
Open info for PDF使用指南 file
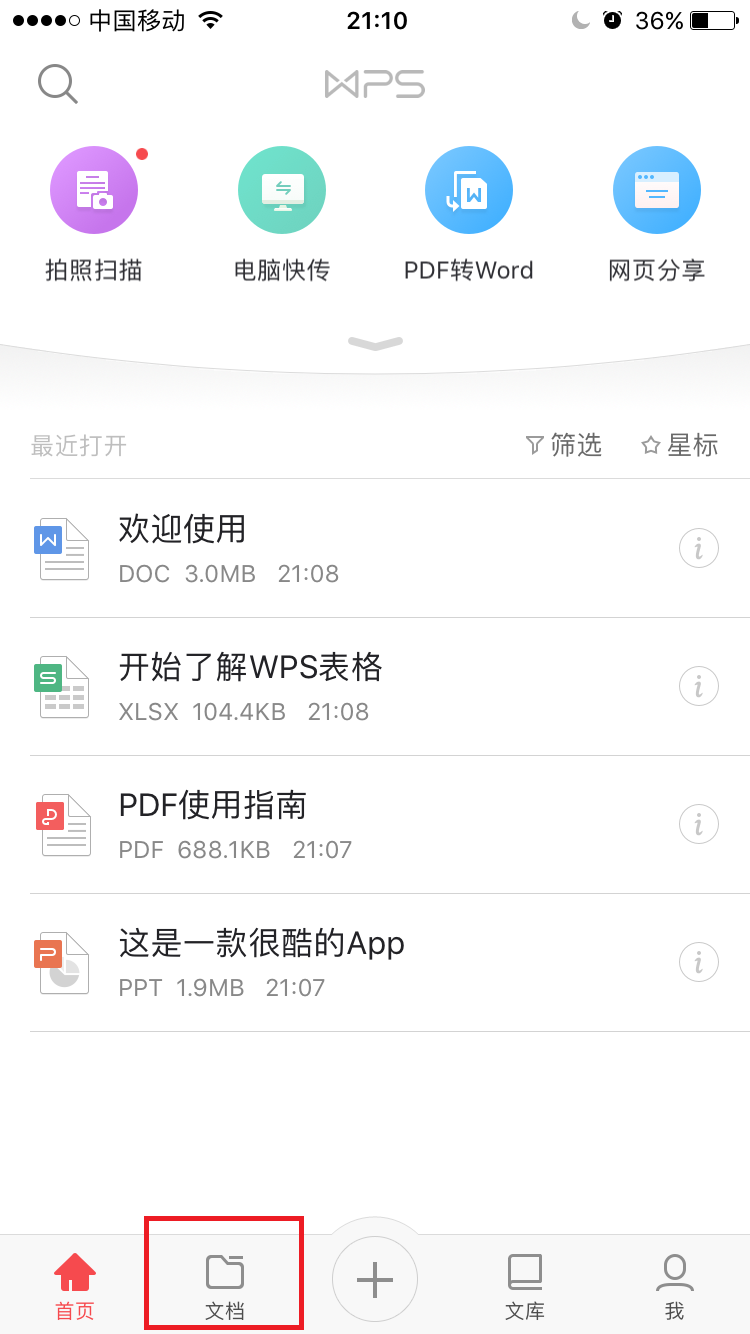[x=698, y=824]
